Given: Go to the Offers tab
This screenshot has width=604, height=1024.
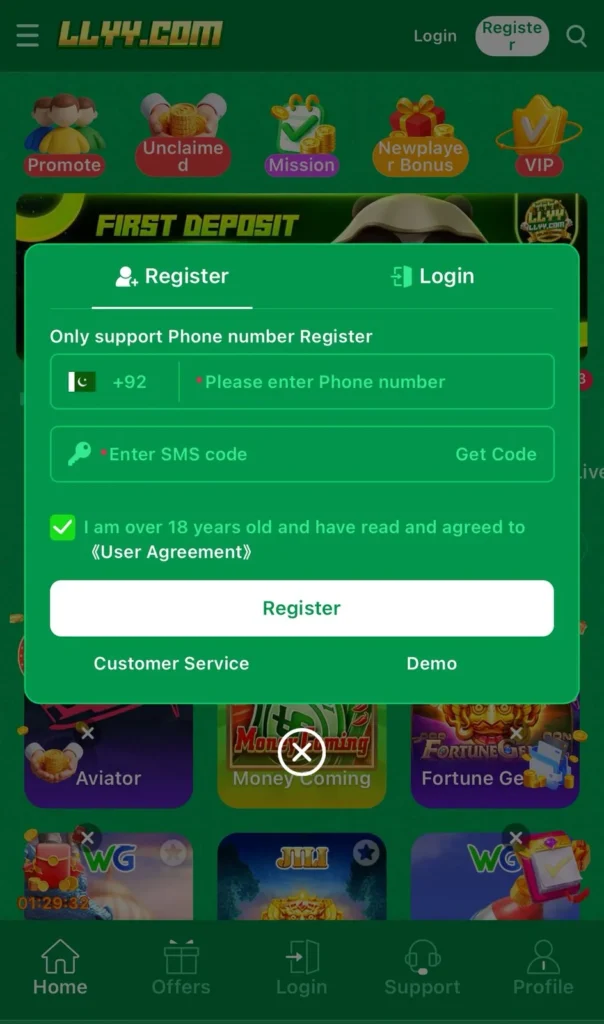Looking at the screenshot, I should pos(181,968).
